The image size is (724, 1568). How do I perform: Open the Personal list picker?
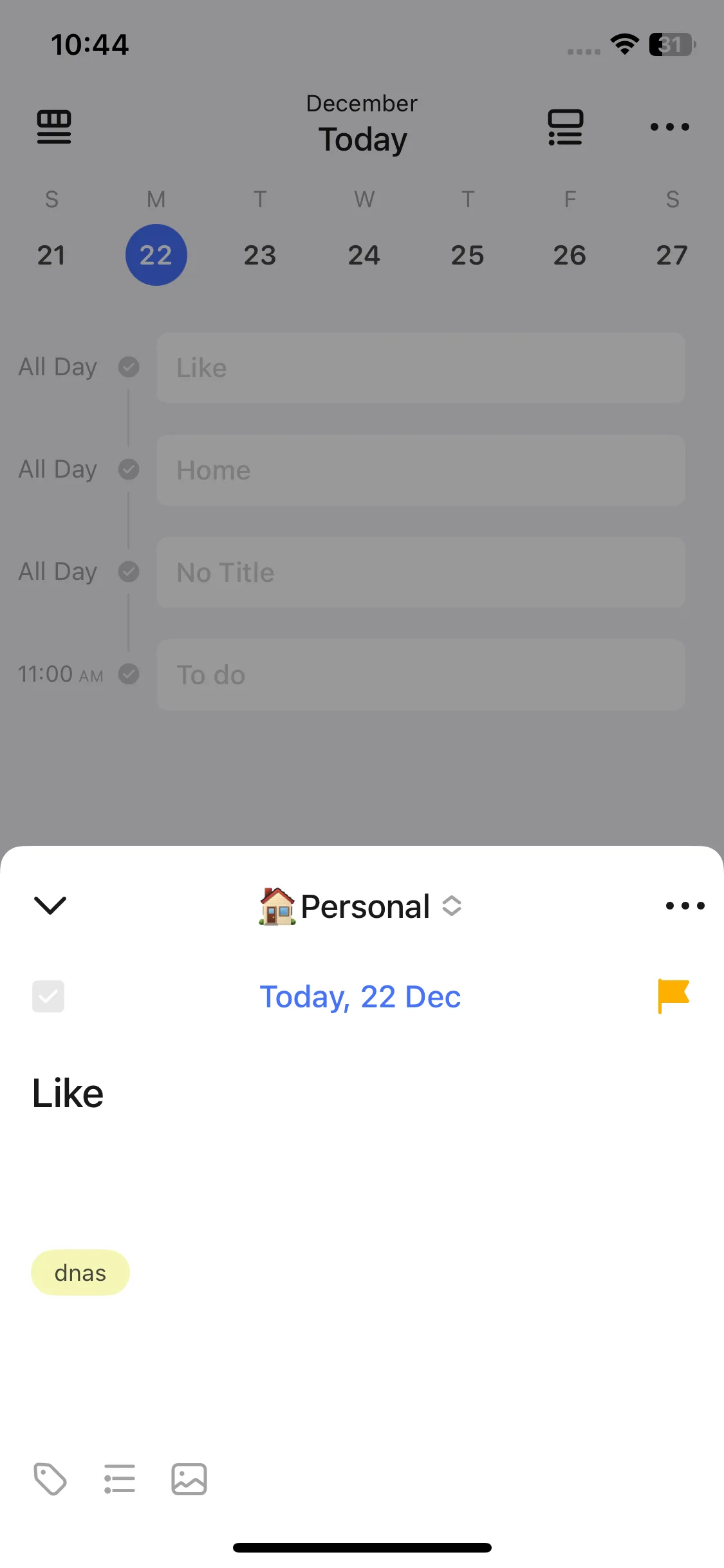point(360,906)
